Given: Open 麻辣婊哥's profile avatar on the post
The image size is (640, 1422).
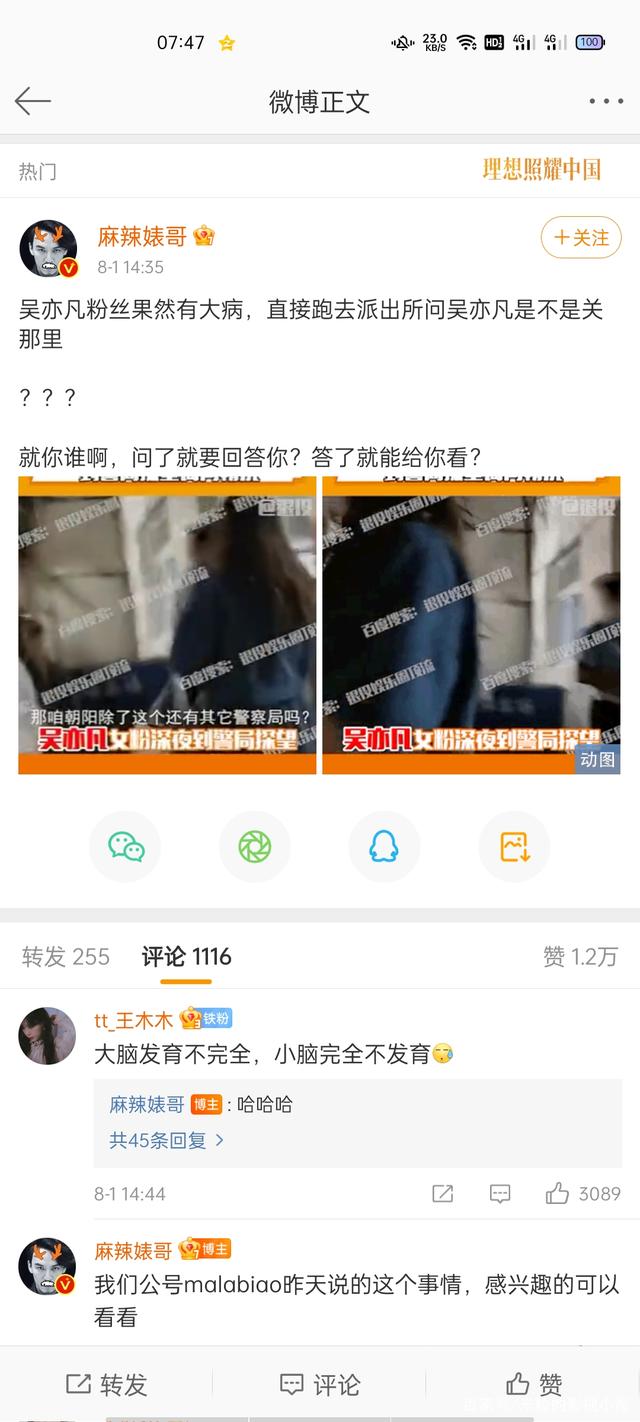Looking at the screenshot, I should (48, 248).
